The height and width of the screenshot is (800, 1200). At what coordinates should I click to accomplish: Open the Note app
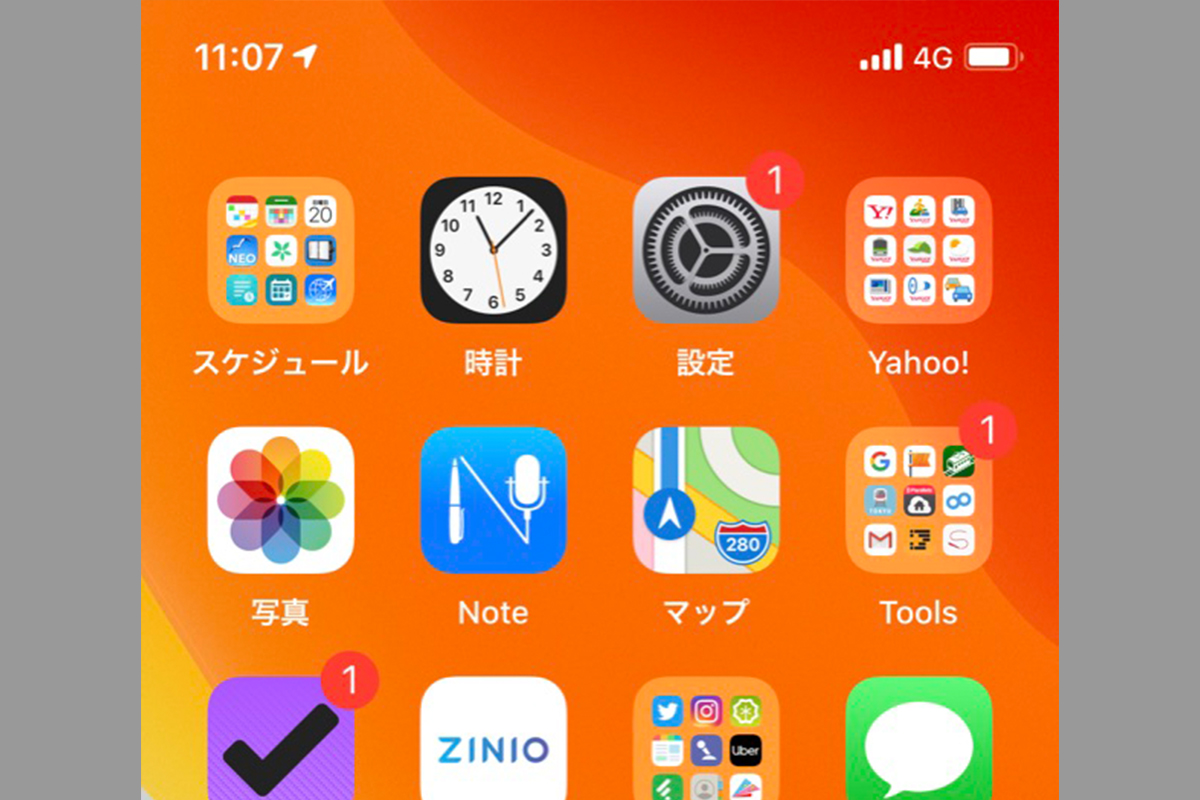pyautogui.click(x=493, y=500)
